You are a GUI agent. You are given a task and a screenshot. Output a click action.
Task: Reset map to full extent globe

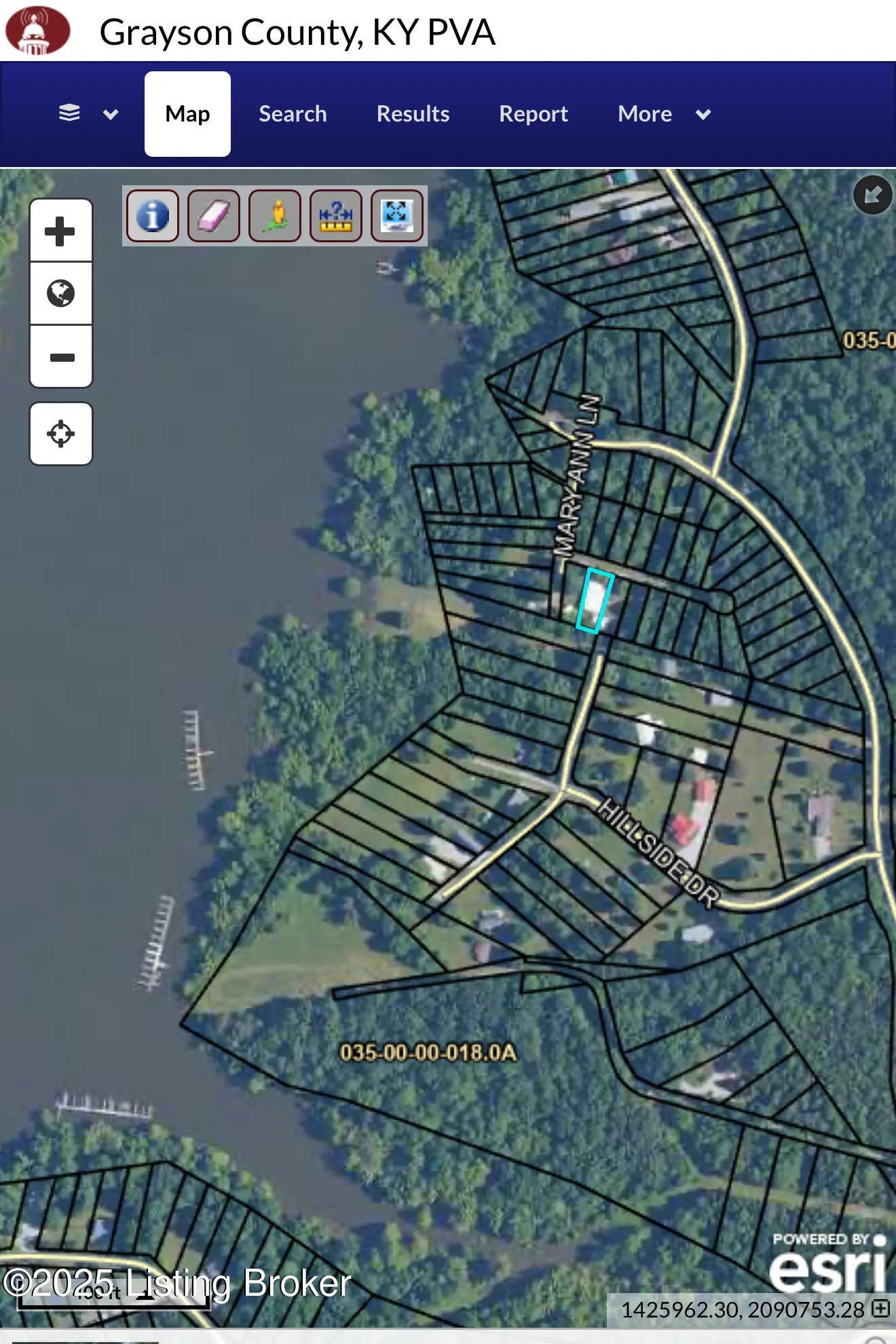pyautogui.click(x=60, y=293)
